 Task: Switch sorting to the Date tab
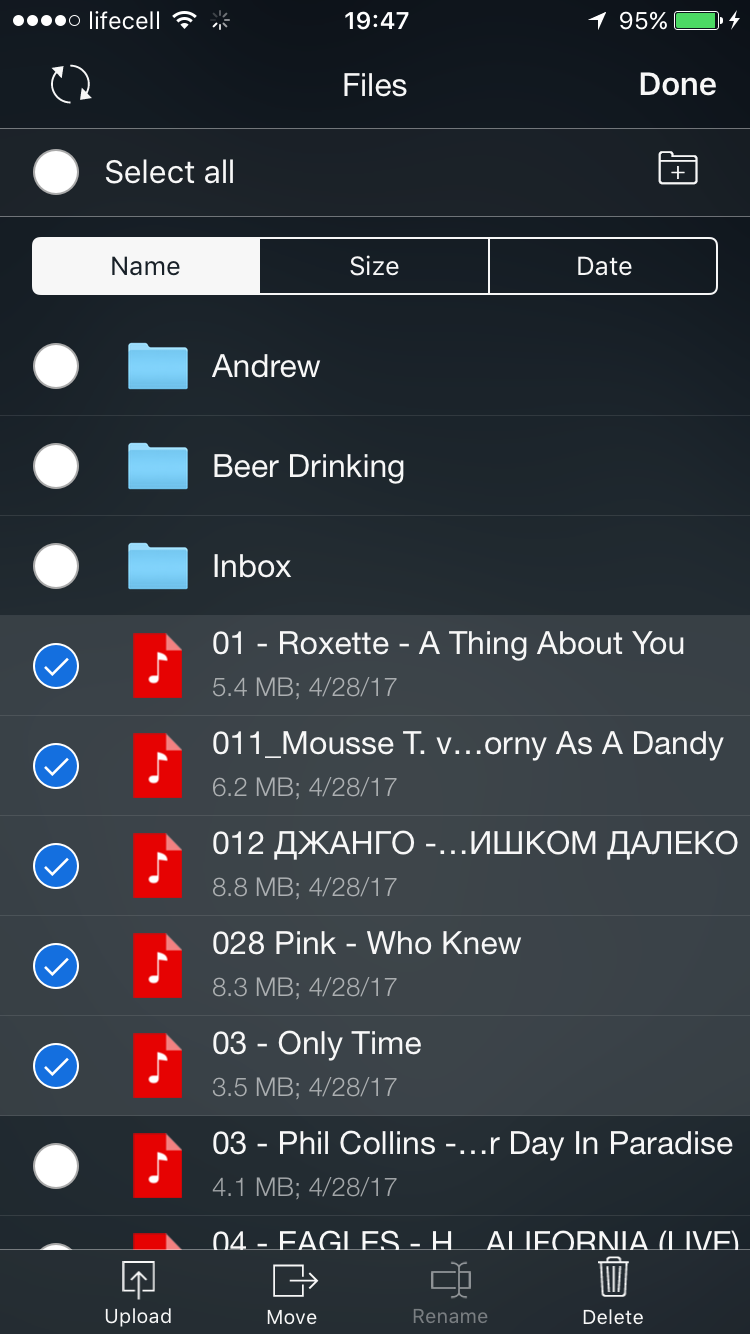pos(603,266)
